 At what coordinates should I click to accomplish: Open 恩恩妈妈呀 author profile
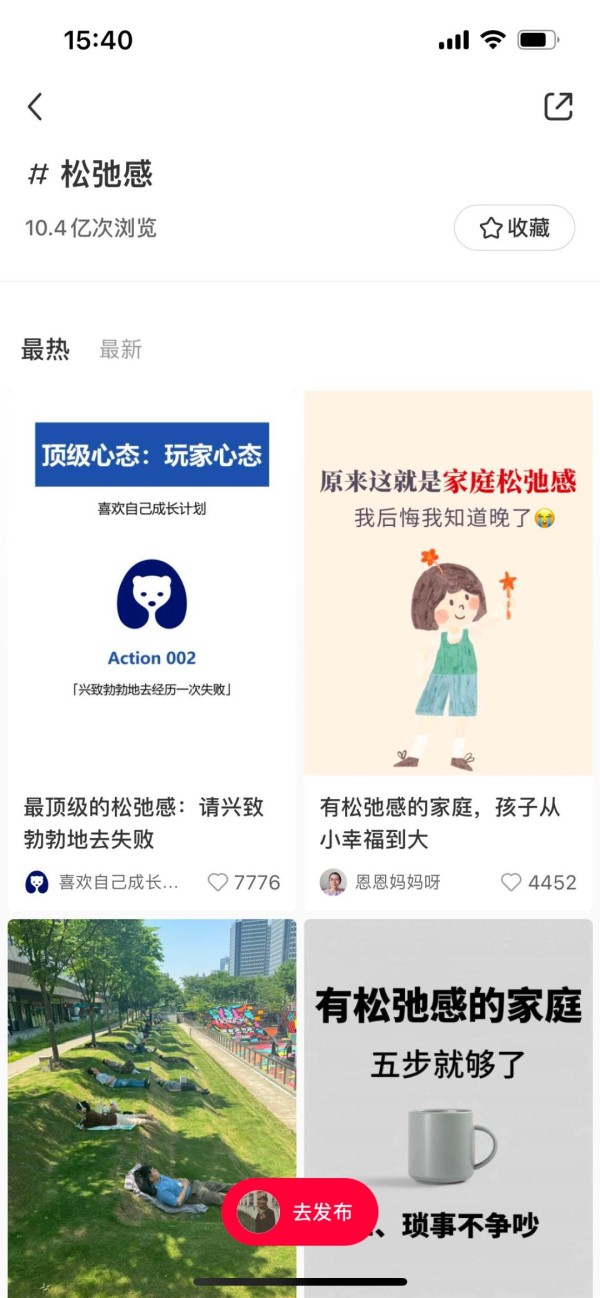coord(385,882)
